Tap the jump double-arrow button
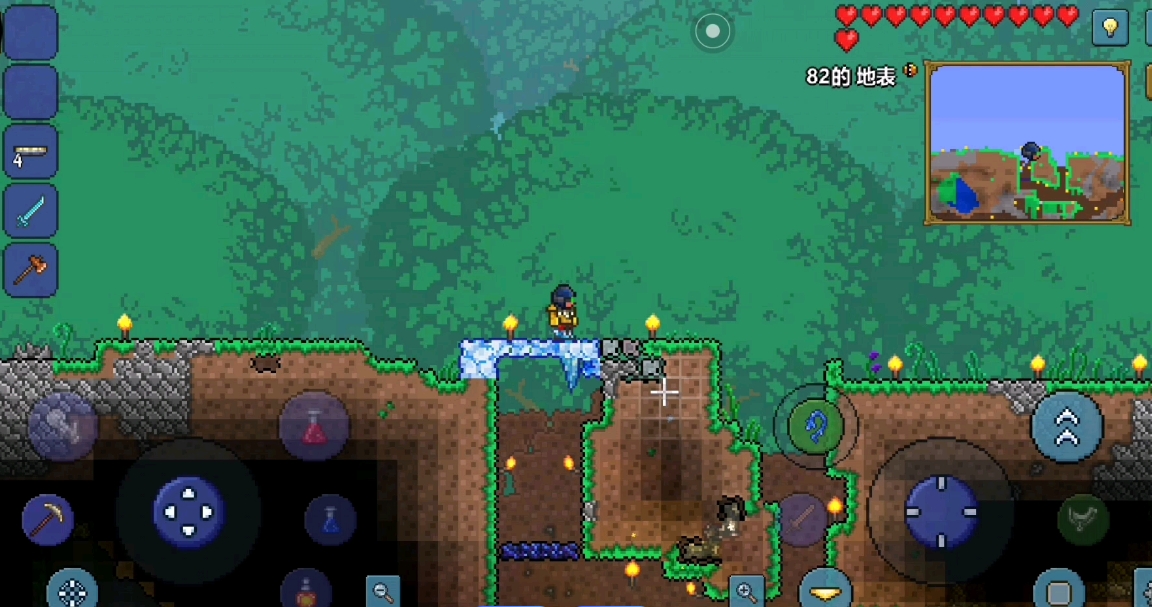The width and height of the screenshot is (1152, 607). [1066, 427]
